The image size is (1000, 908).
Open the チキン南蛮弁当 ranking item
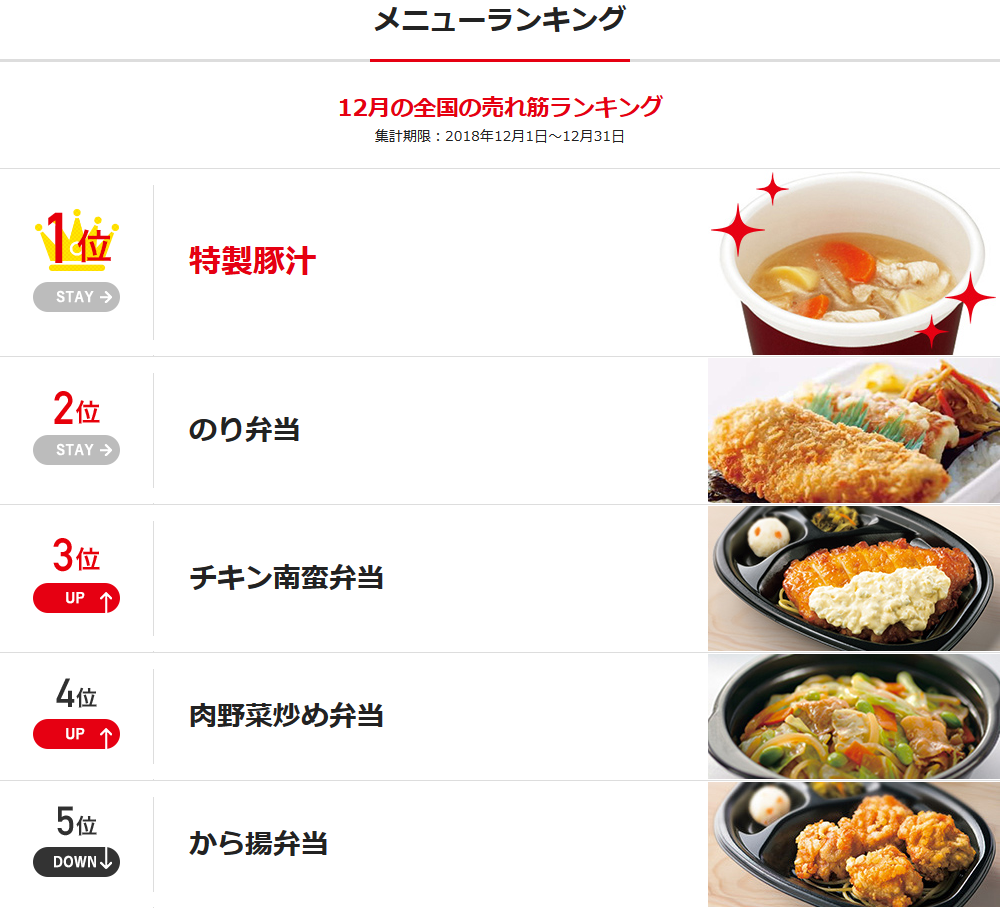click(x=287, y=578)
